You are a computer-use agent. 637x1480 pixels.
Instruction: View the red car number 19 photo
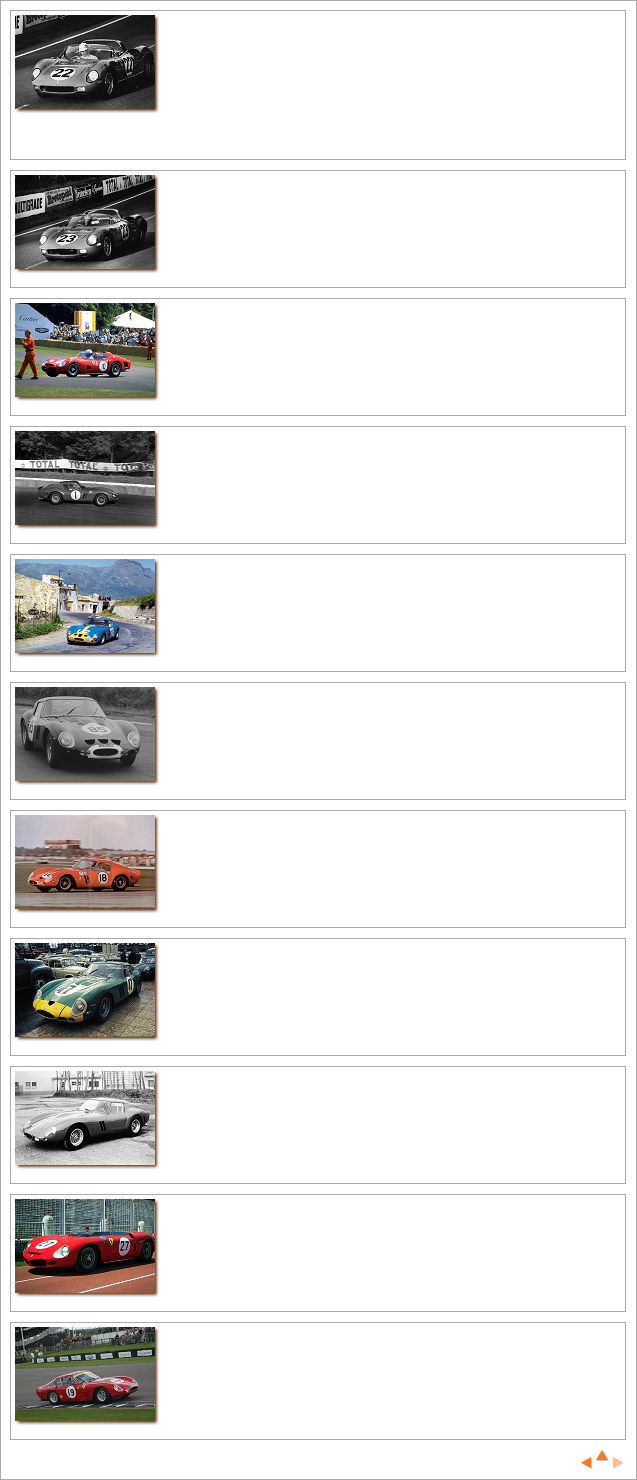pyautogui.click(x=85, y=1374)
